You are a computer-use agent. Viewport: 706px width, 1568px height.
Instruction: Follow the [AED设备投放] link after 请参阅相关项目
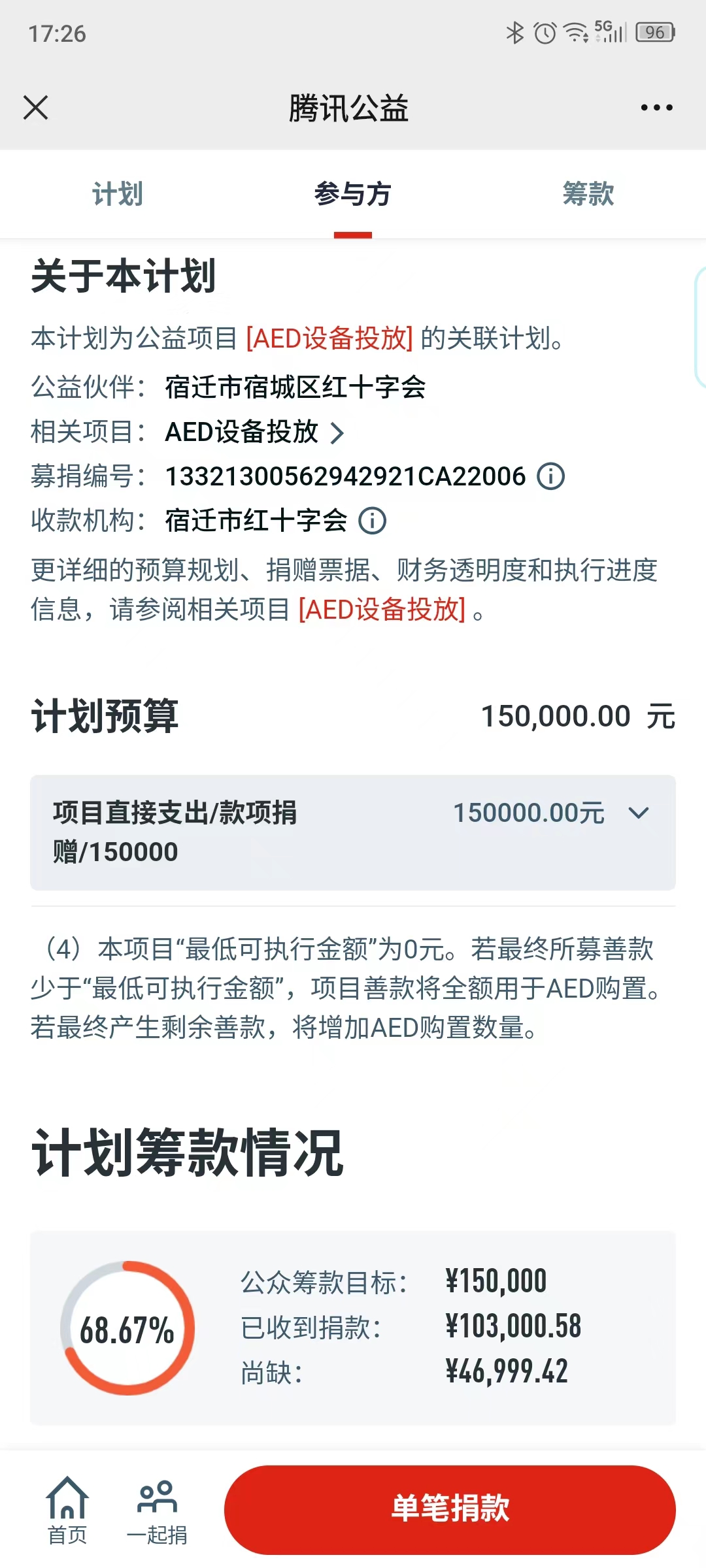pos(382,610)
